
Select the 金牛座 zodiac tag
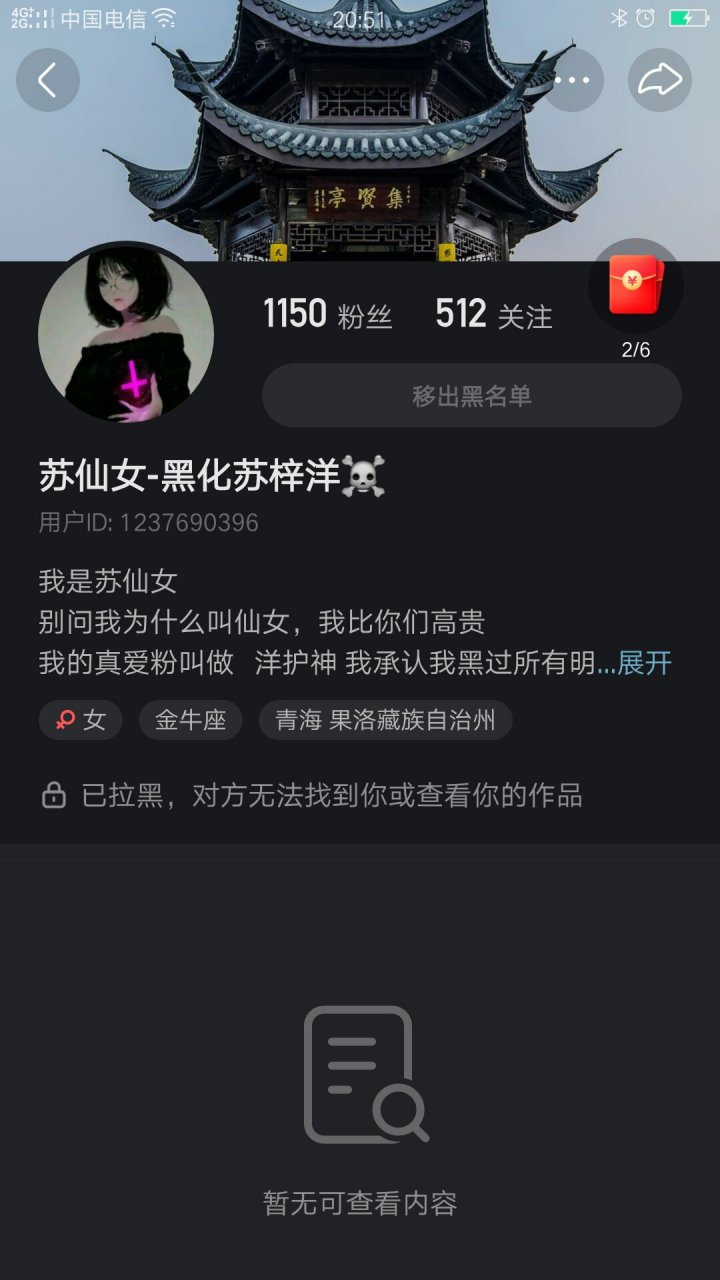pos(191,720)
